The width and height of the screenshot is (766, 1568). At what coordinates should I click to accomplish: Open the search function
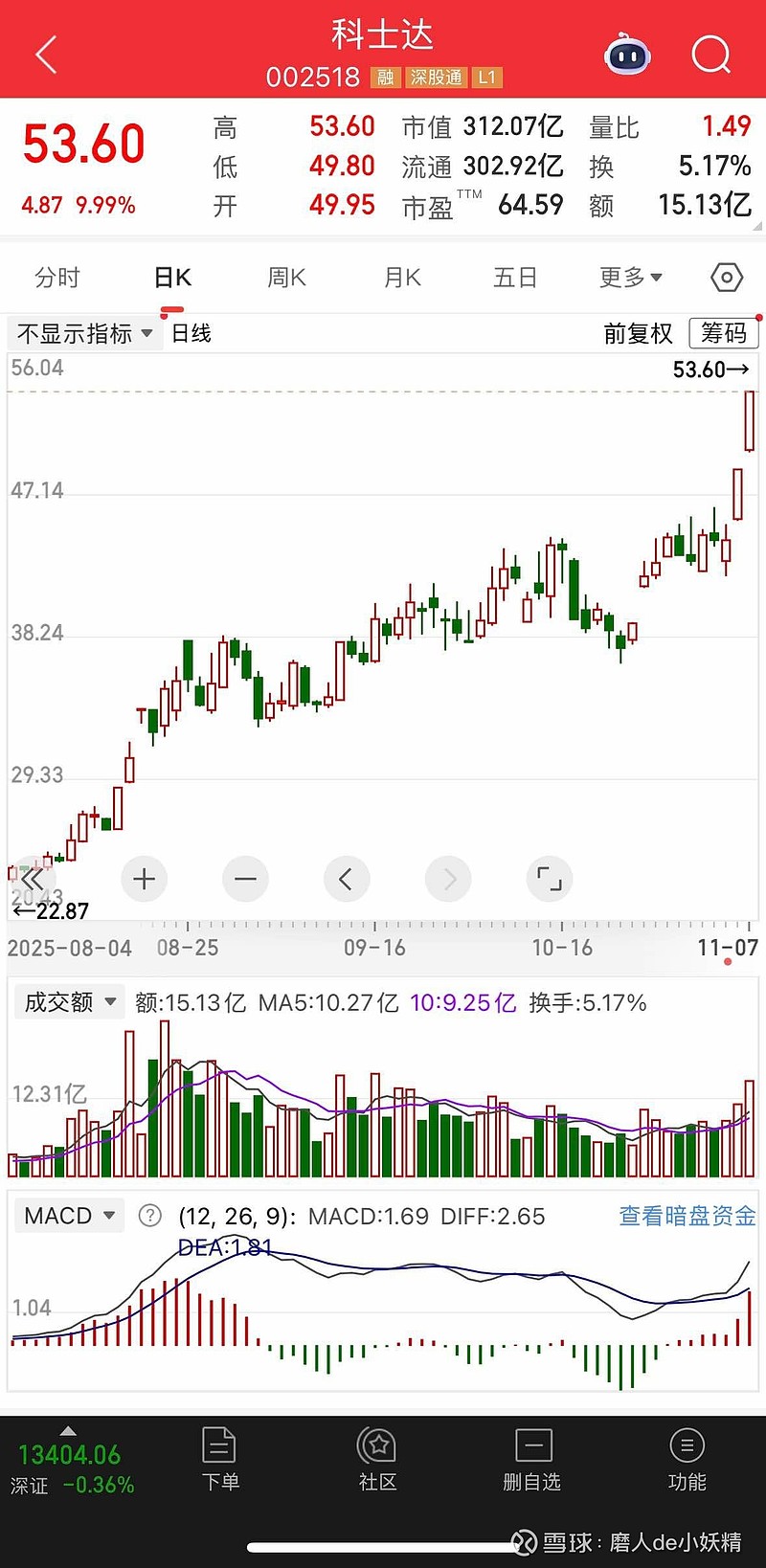point(711,55)
